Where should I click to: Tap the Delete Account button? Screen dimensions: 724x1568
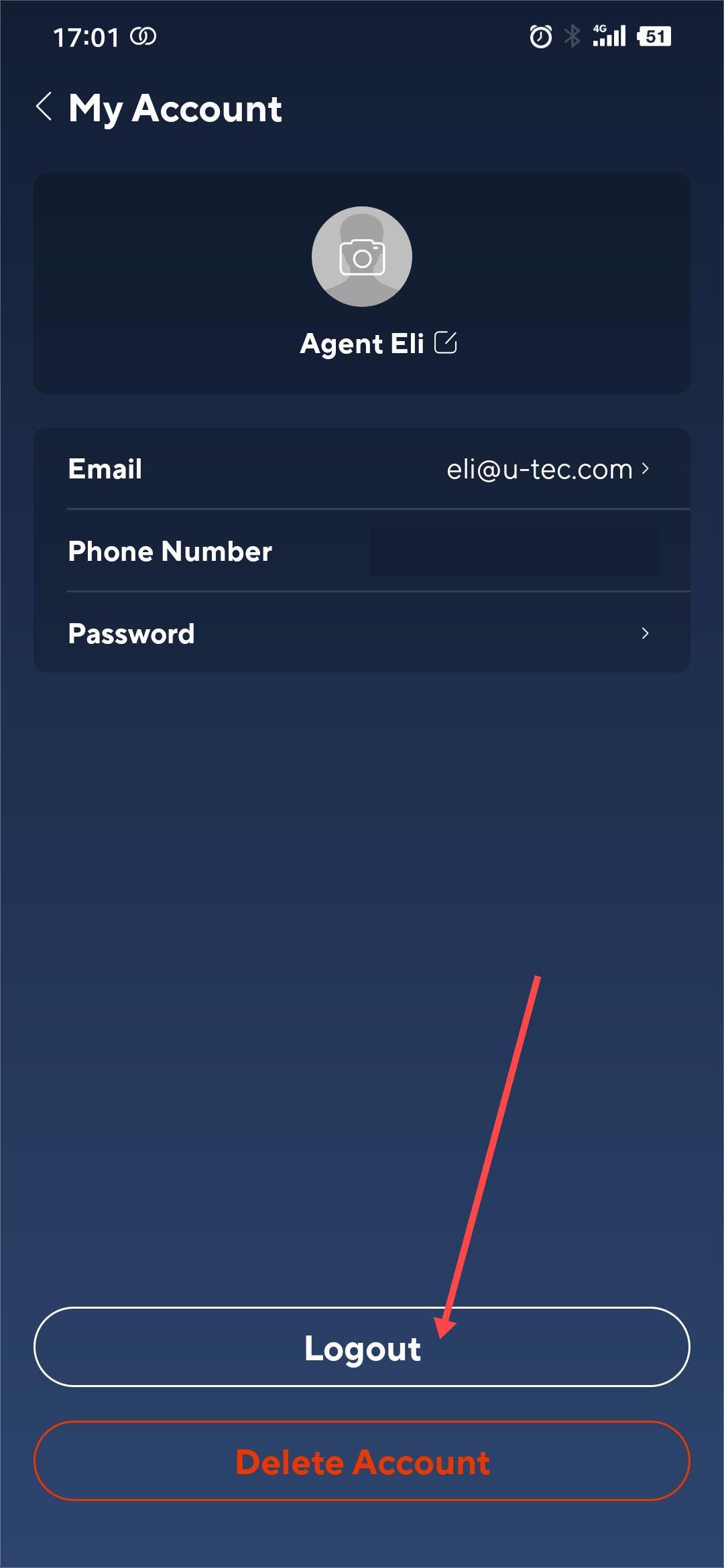pyautogui.click(x=362, y=1461)
